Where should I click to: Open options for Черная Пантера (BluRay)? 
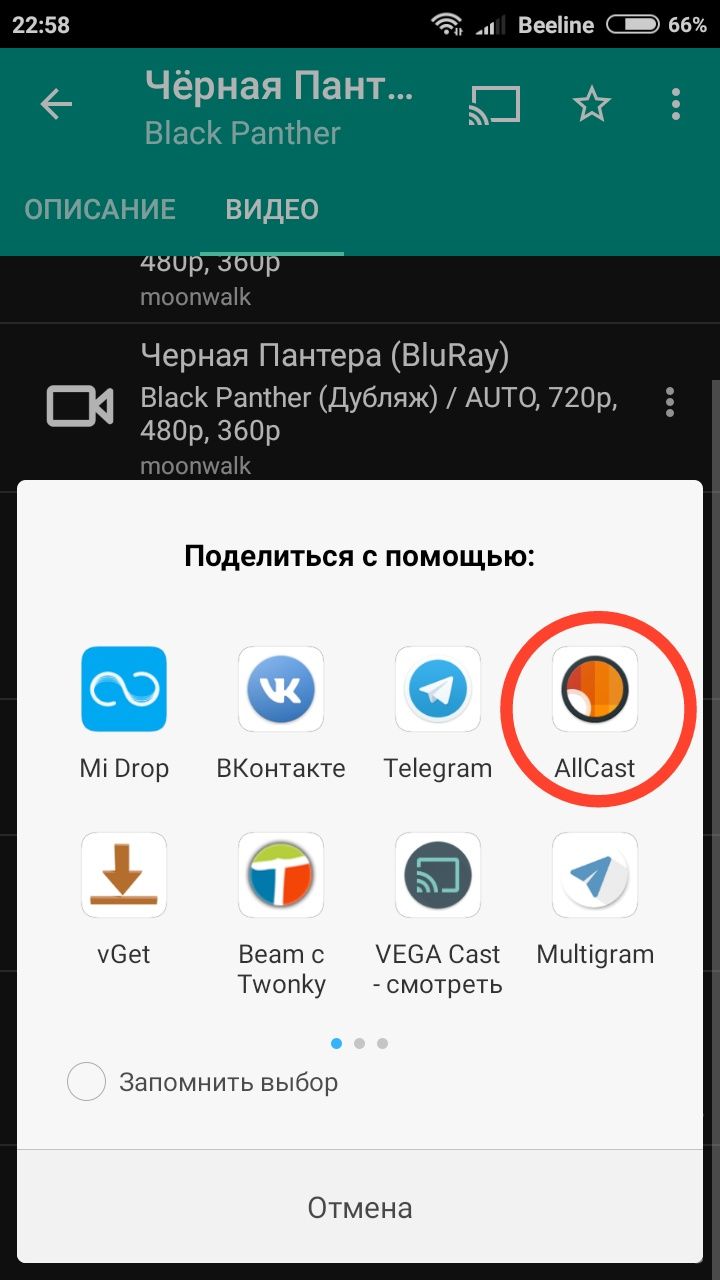[670, 403]
